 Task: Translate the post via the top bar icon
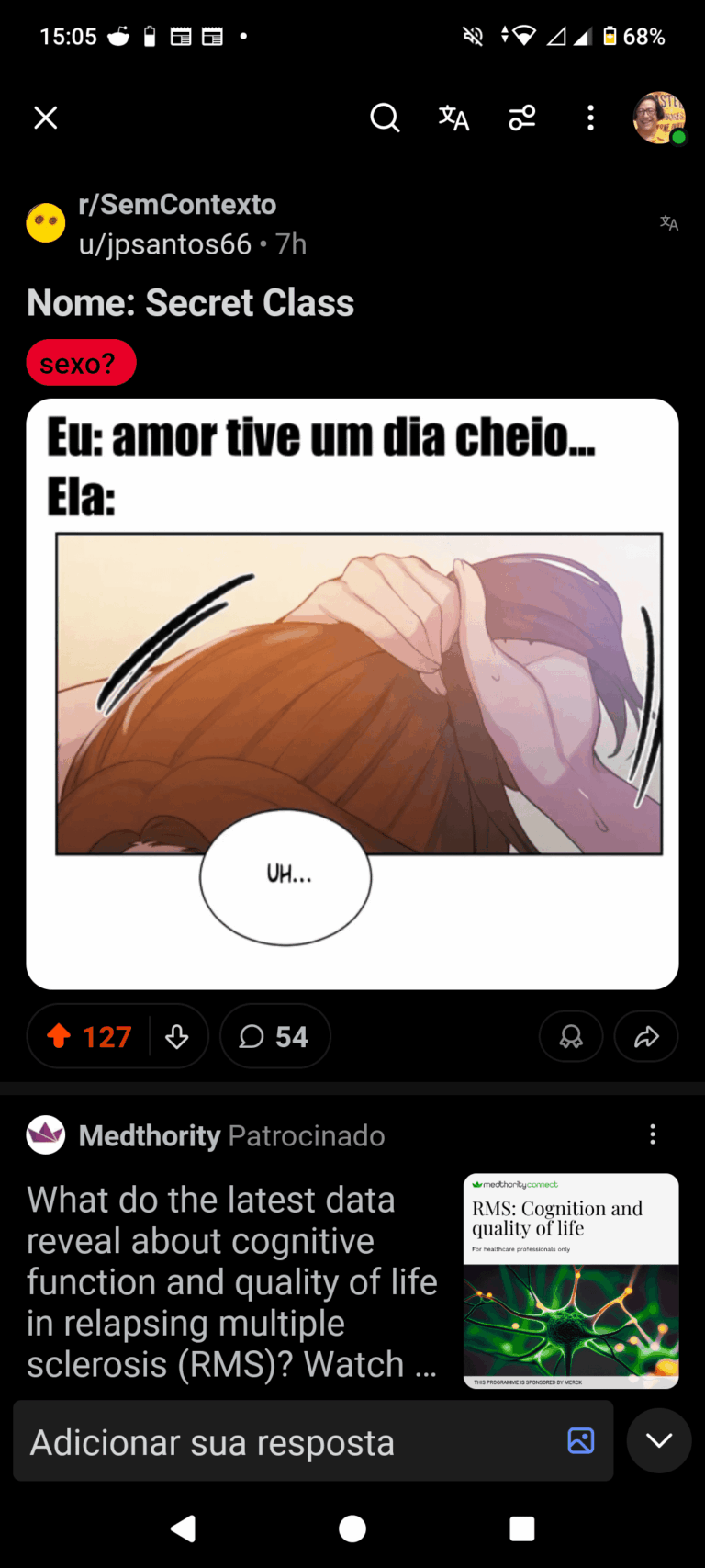coord(453,118)
